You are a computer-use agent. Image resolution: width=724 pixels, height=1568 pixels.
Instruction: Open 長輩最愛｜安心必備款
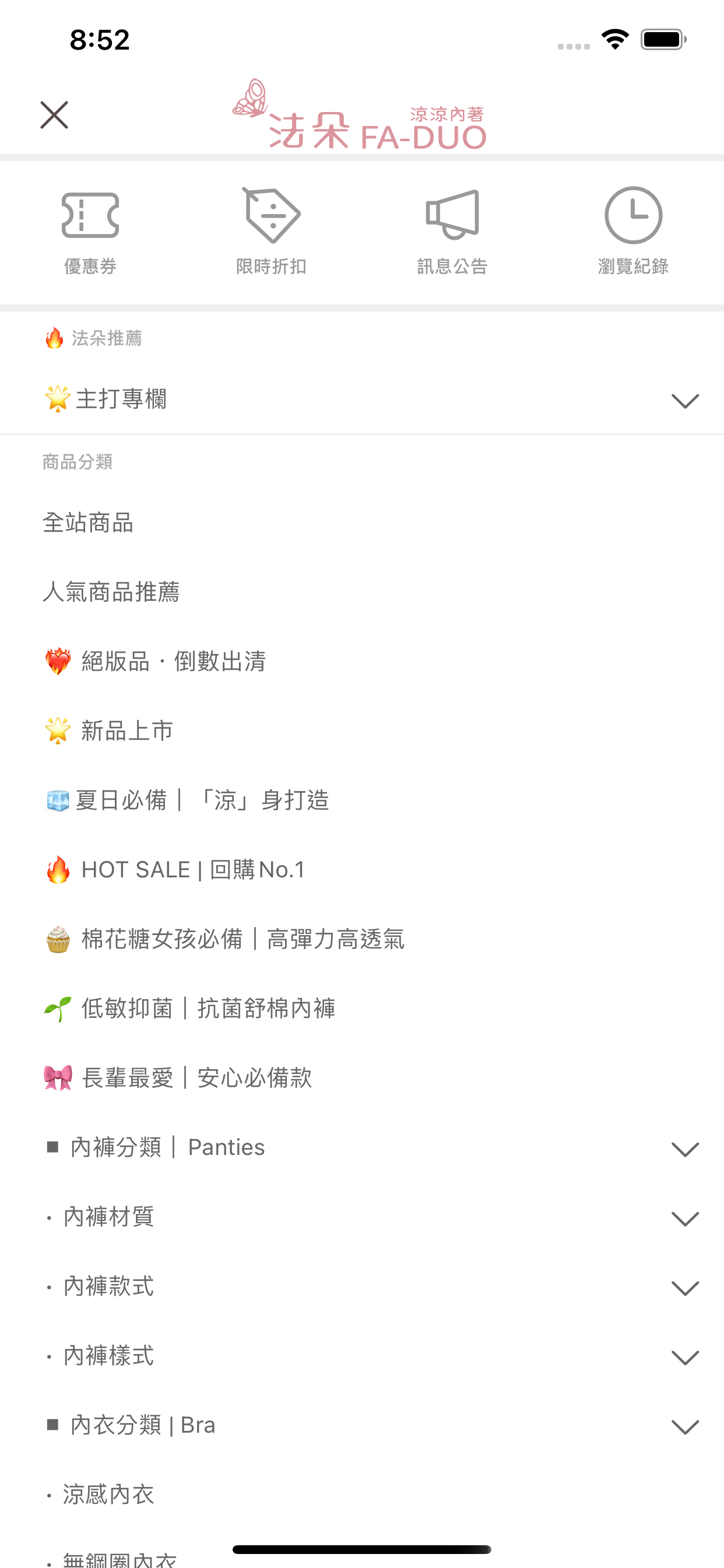click(362, 1078)
